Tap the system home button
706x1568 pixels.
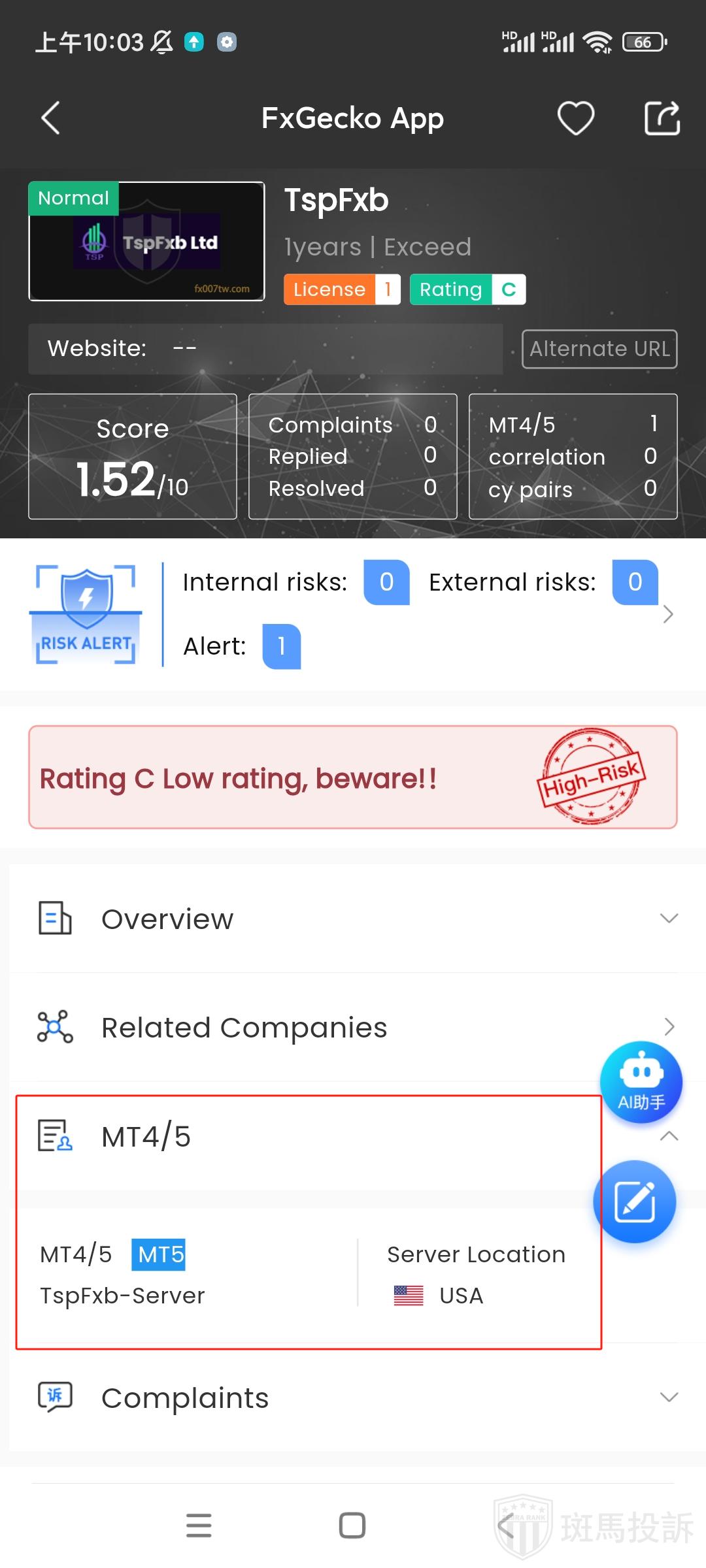pyautogui.click(x=352, y=1526)
